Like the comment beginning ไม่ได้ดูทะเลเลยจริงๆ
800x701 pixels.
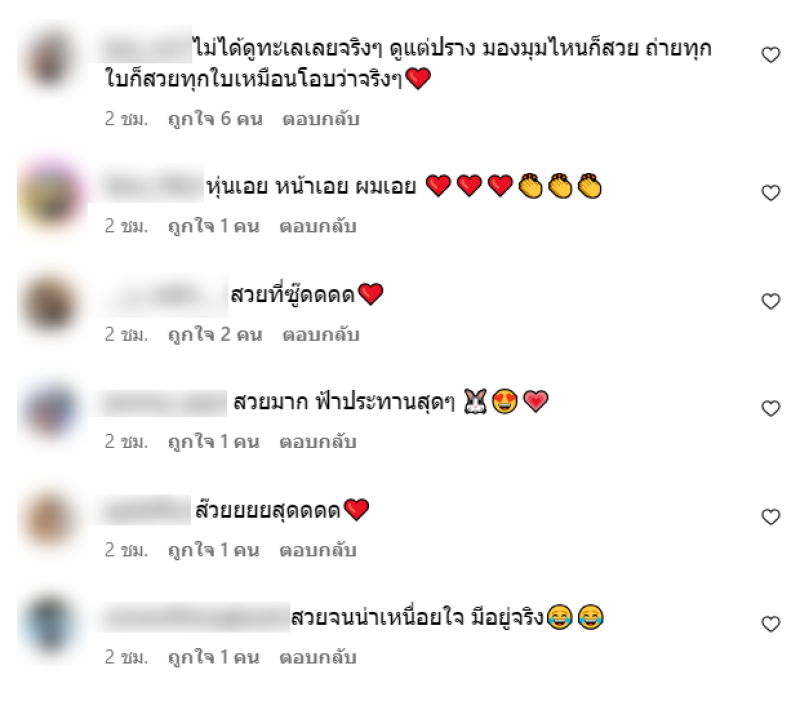[770, 56]
